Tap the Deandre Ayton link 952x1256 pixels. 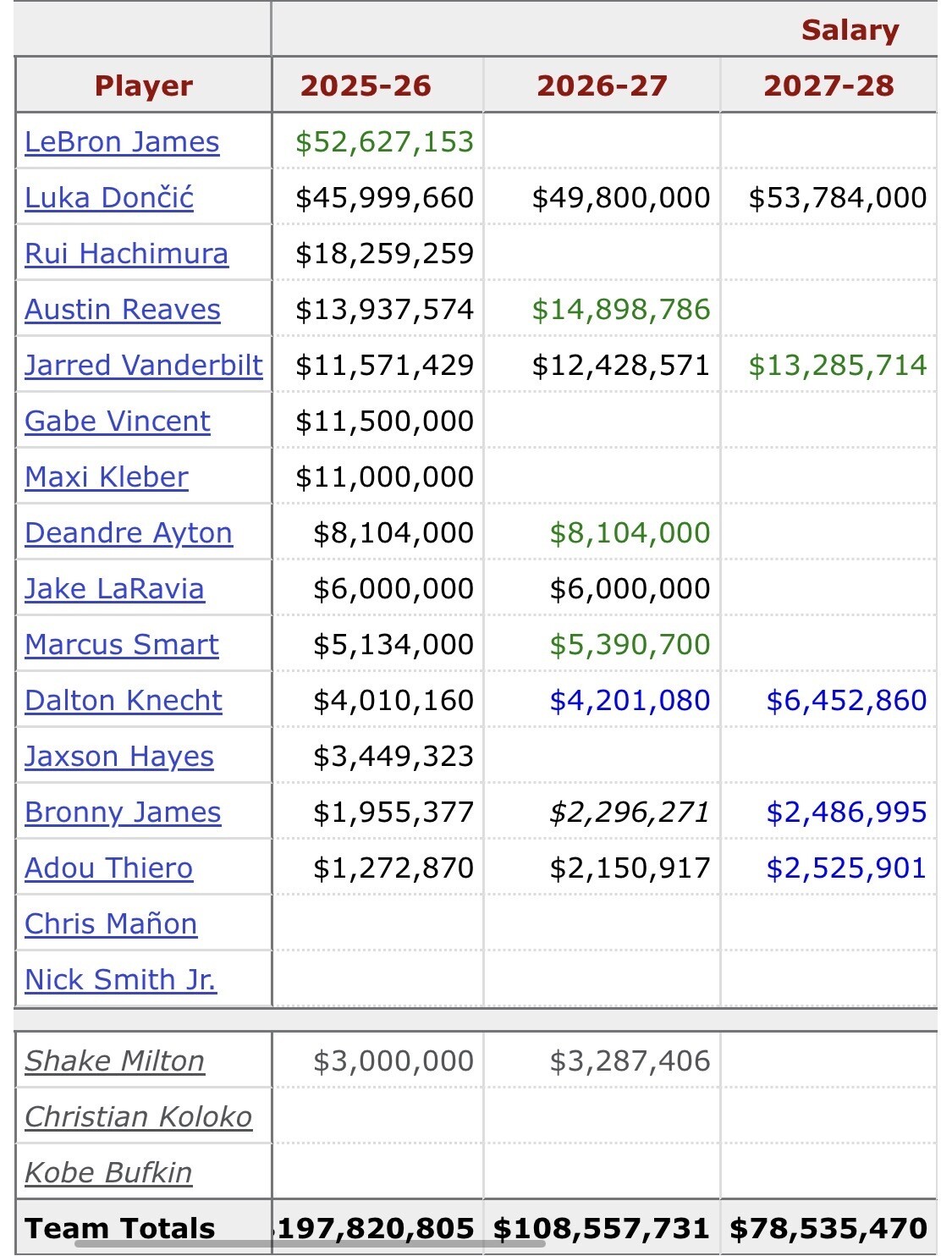tap(129, 532)
